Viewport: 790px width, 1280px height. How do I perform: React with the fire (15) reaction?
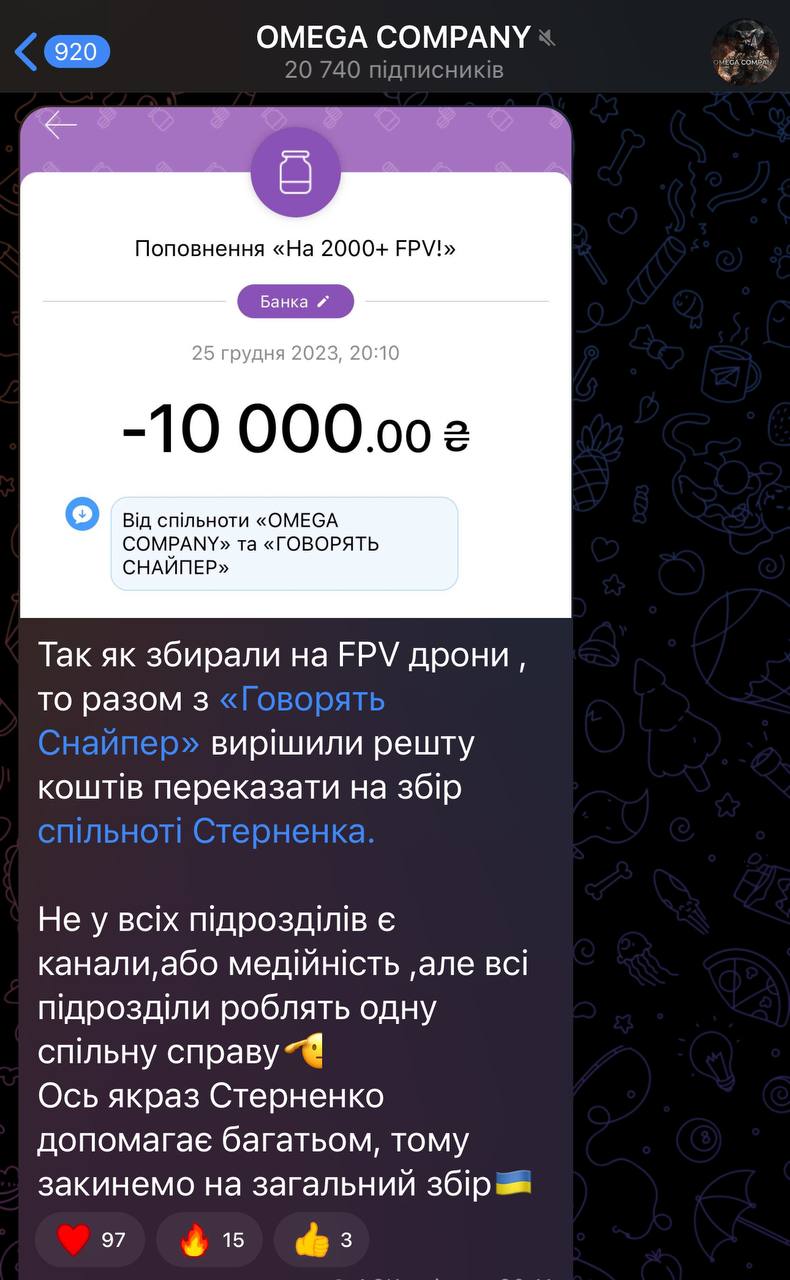[210, 1240]
